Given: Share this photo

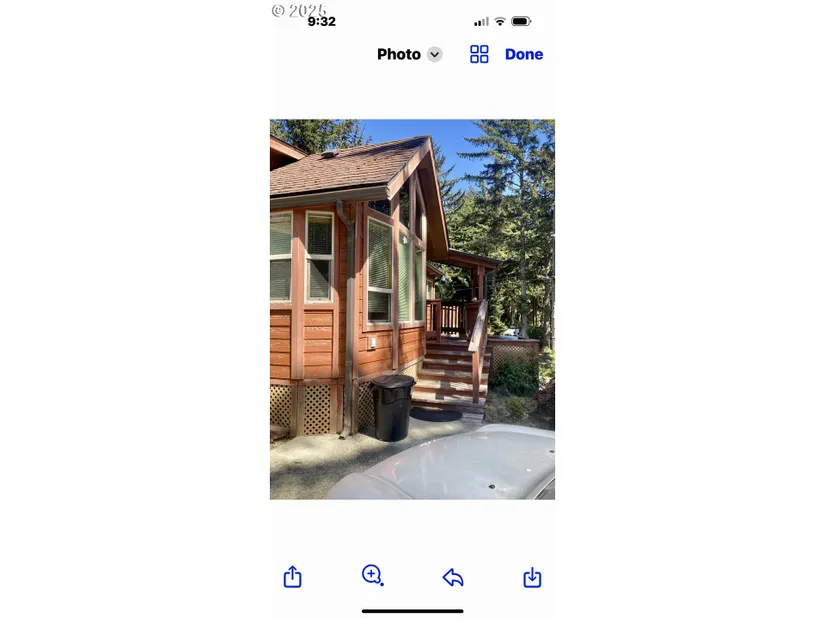Looking at the screenshot, I should [292, 577].
